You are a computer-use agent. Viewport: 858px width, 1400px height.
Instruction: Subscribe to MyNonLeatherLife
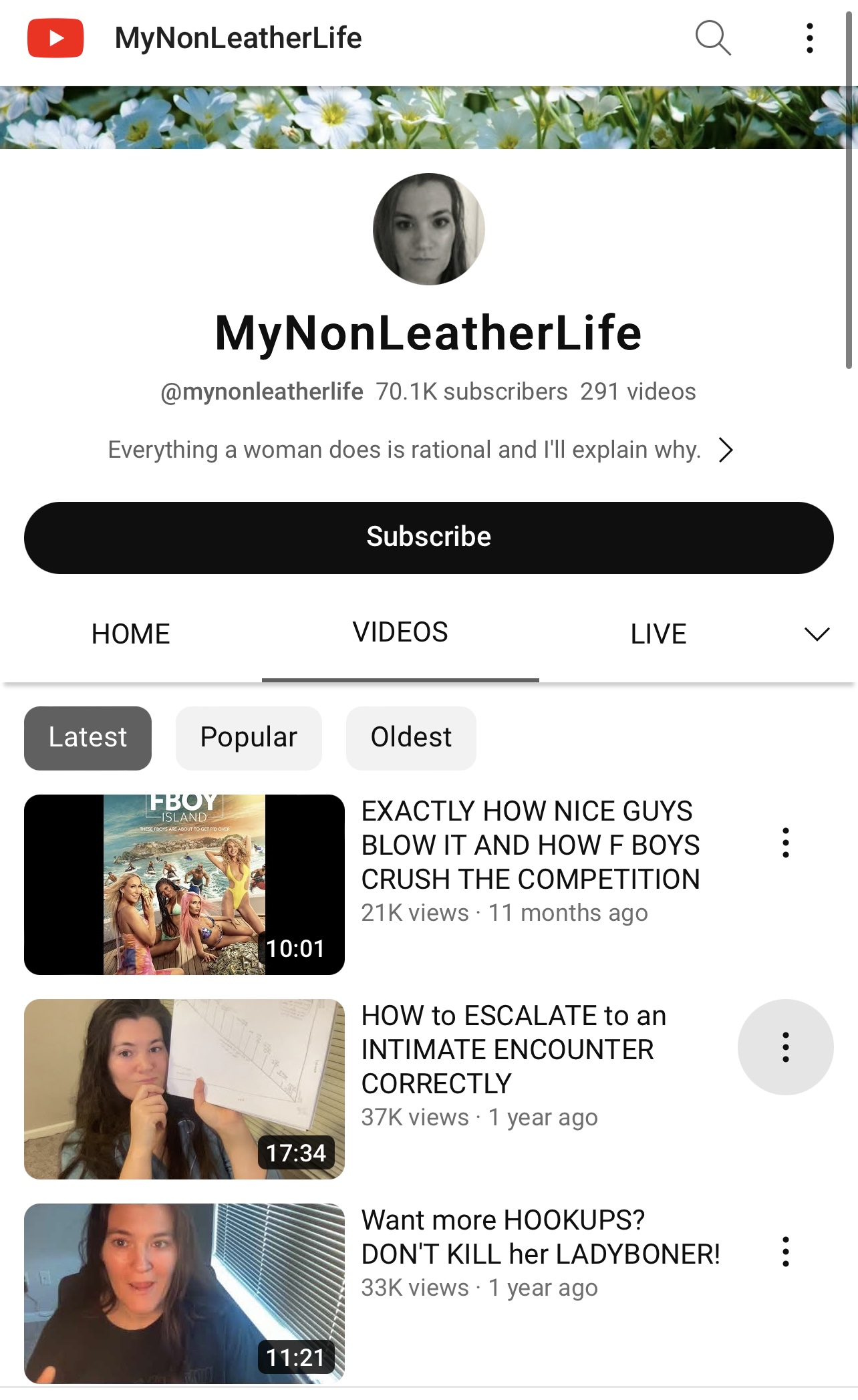(429, 537)
